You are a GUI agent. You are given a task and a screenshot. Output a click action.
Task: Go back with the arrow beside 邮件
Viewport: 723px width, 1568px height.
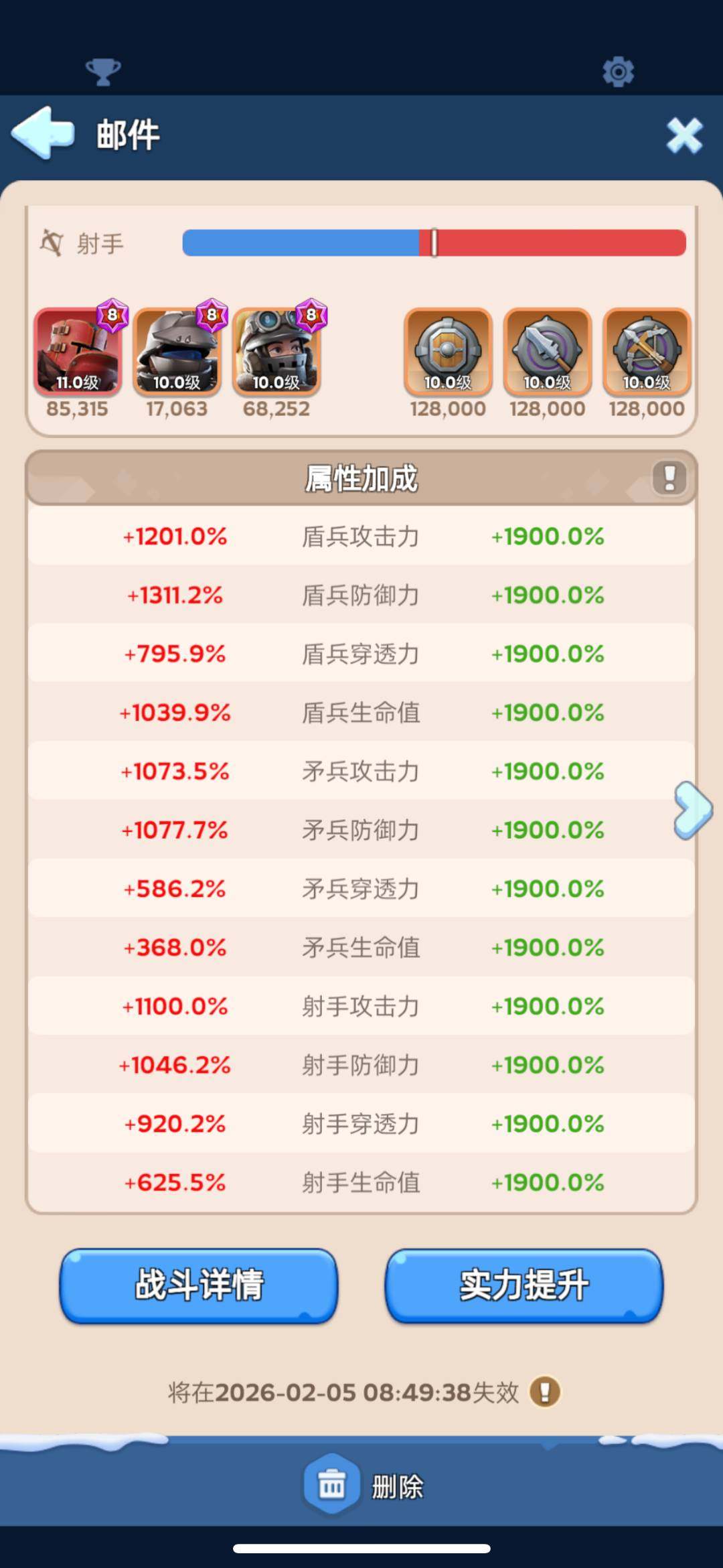point(42,133)
